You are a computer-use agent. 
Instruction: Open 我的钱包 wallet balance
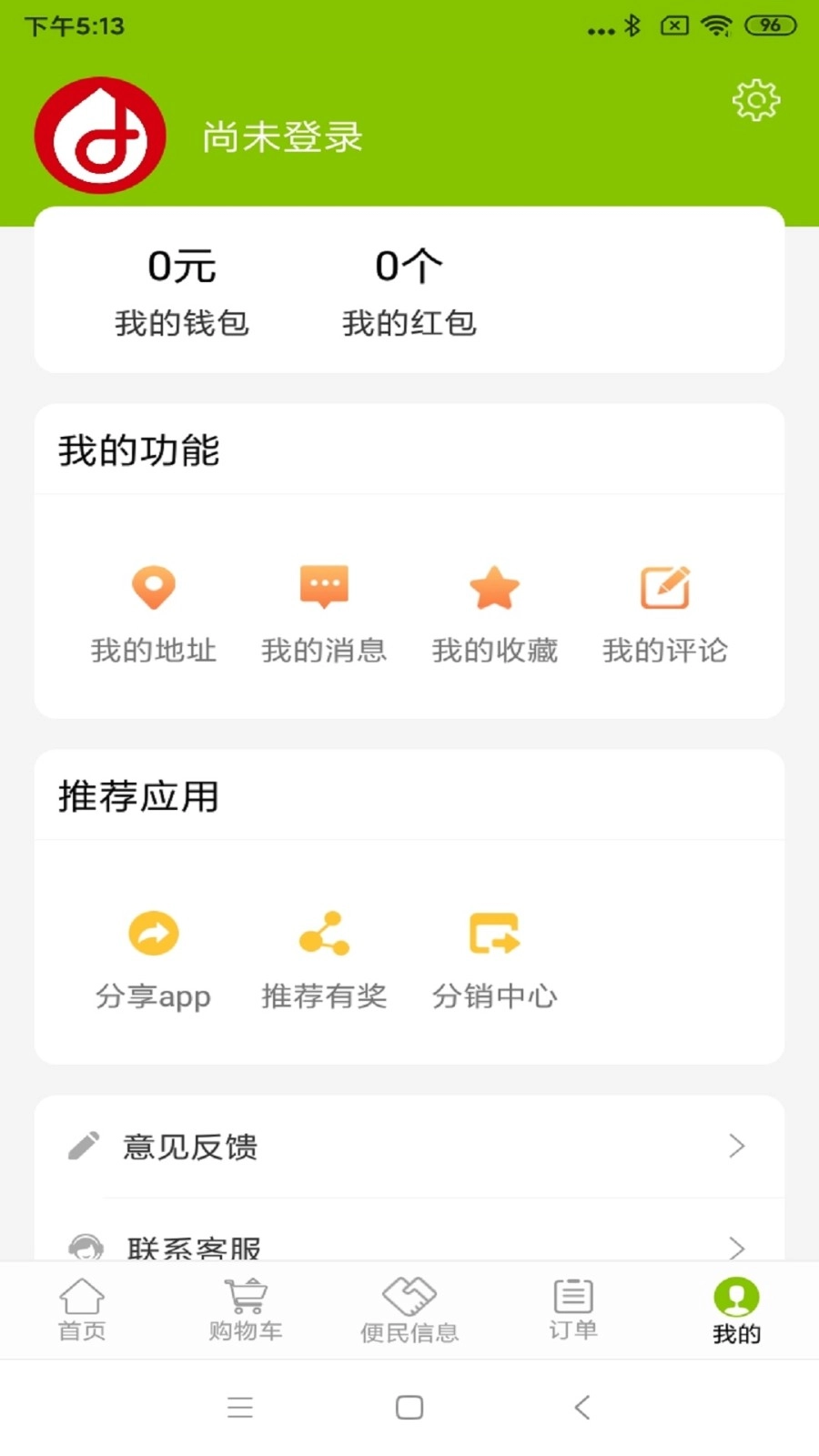pyautogui.click(x=182, y=291)
